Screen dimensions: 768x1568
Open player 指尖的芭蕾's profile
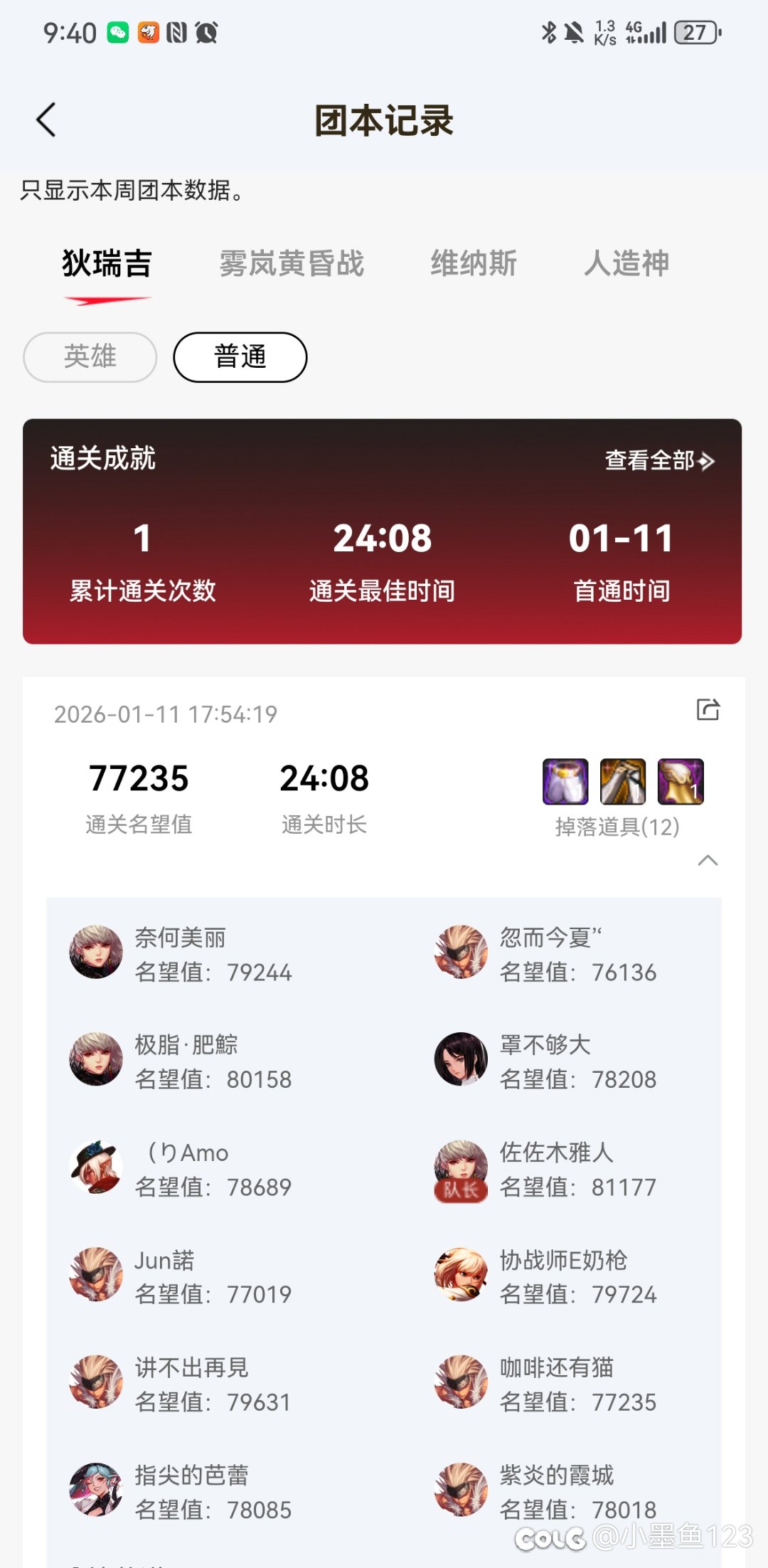tap(96, 1490)
